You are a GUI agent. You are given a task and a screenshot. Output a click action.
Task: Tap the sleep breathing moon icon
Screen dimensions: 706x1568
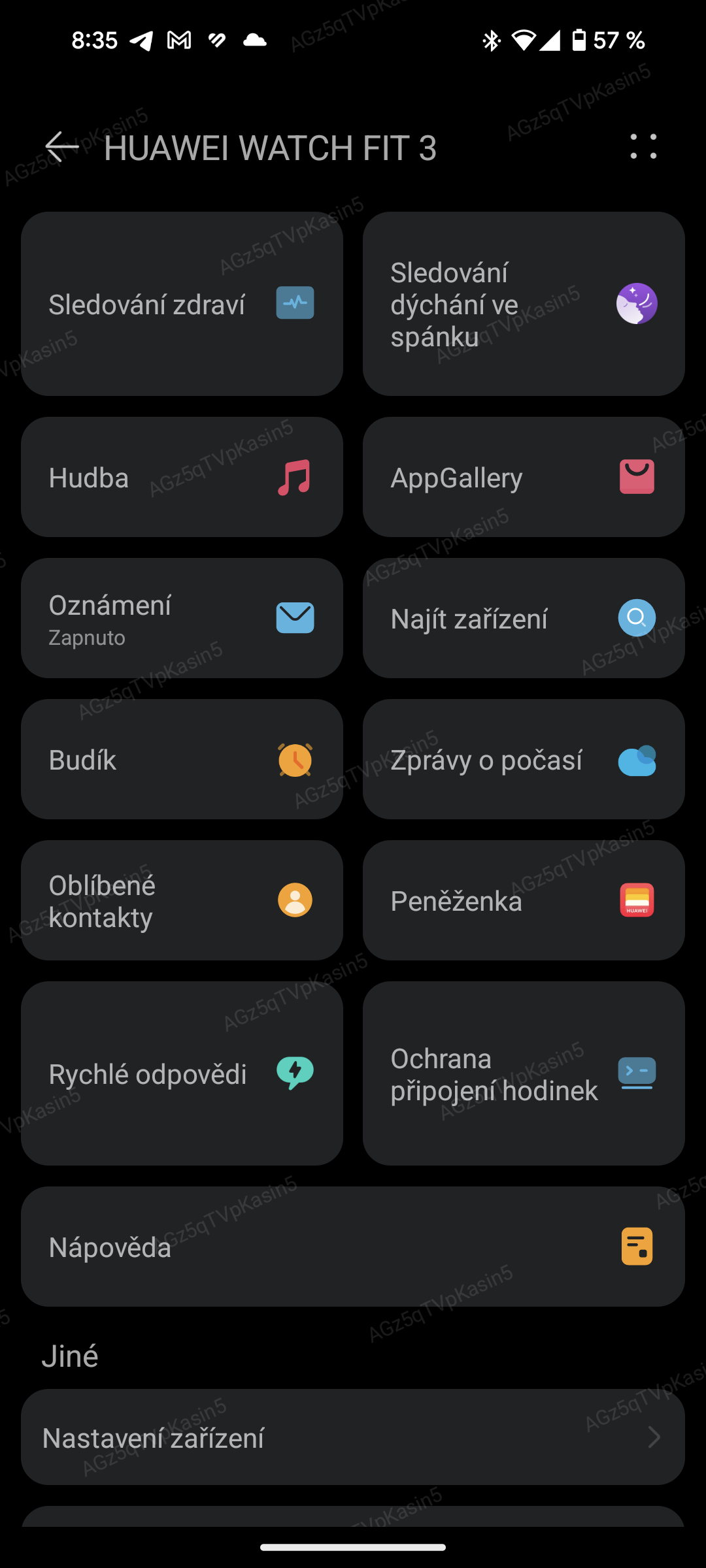tap(637, 303)
